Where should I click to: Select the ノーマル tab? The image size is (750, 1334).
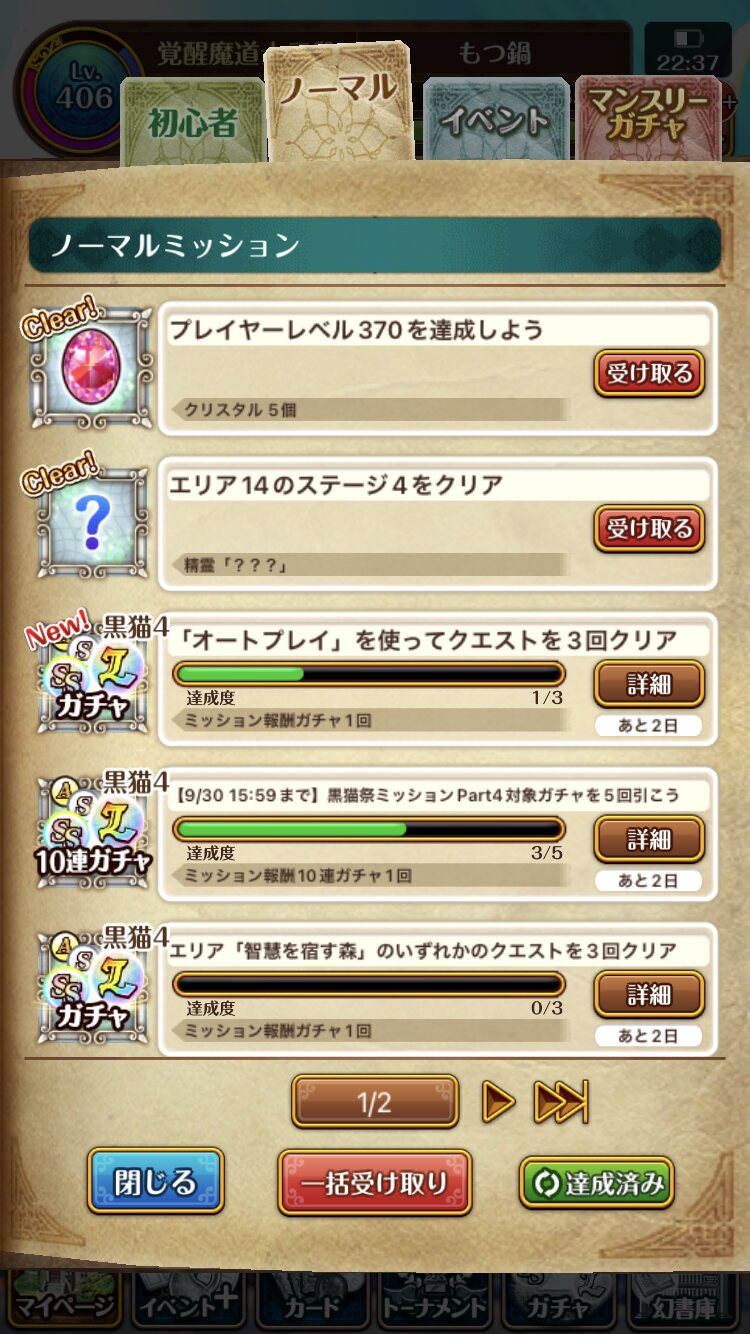338,100
